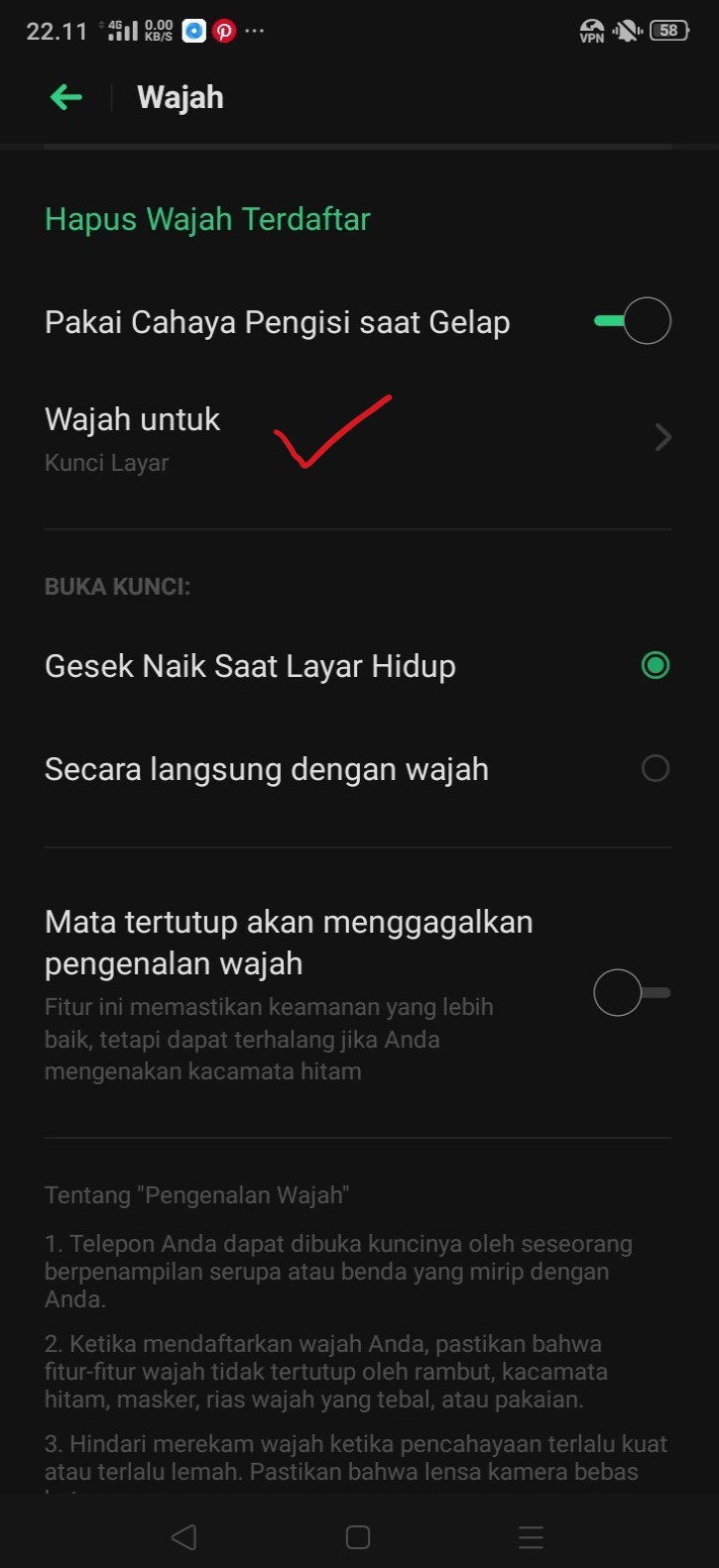Select Gesek Naik Saat Layar Hidup

pos(655,665)
